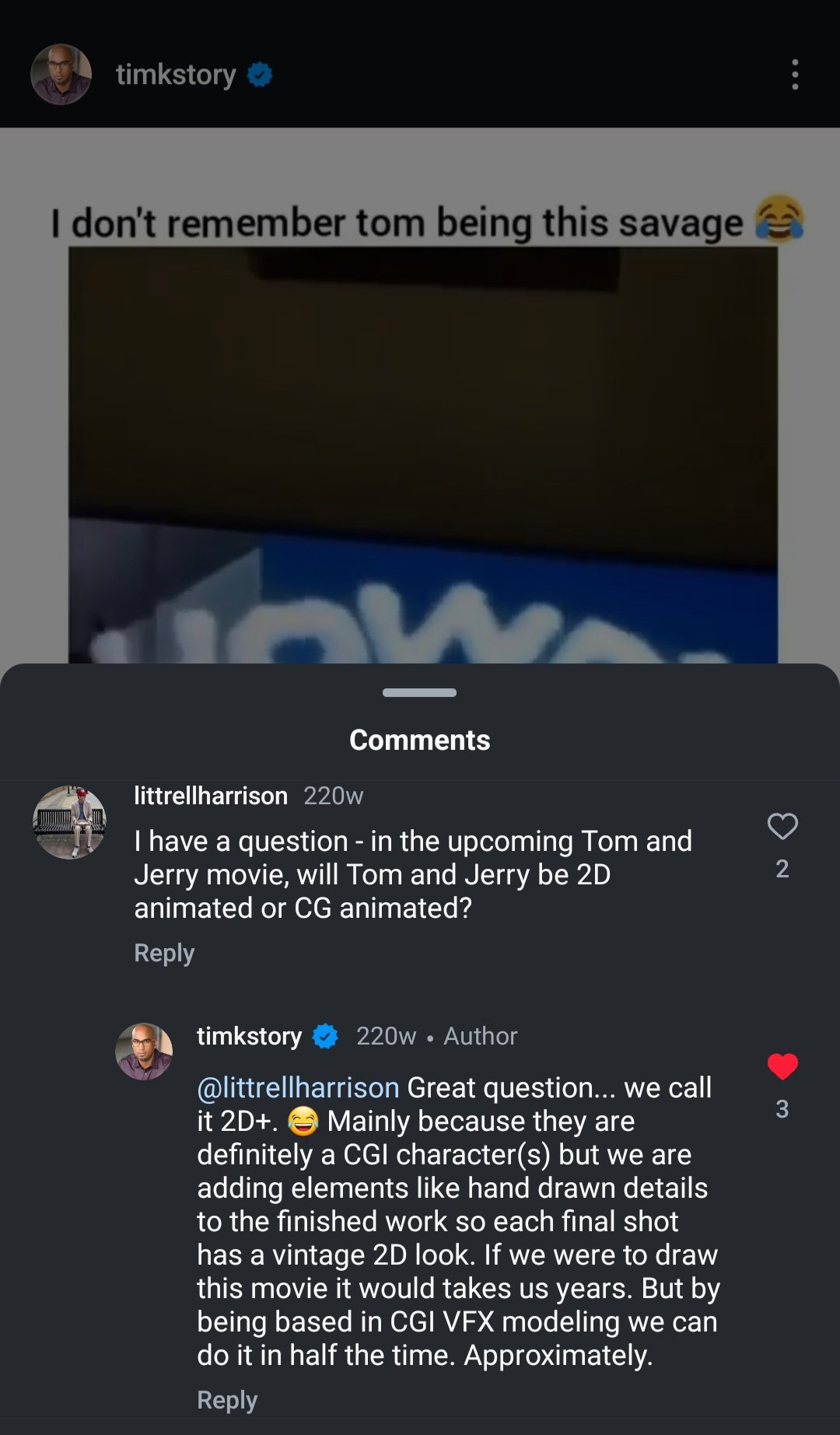Like littrellharrison's comment
This screenshot has width=840, height=1435.
782,827
